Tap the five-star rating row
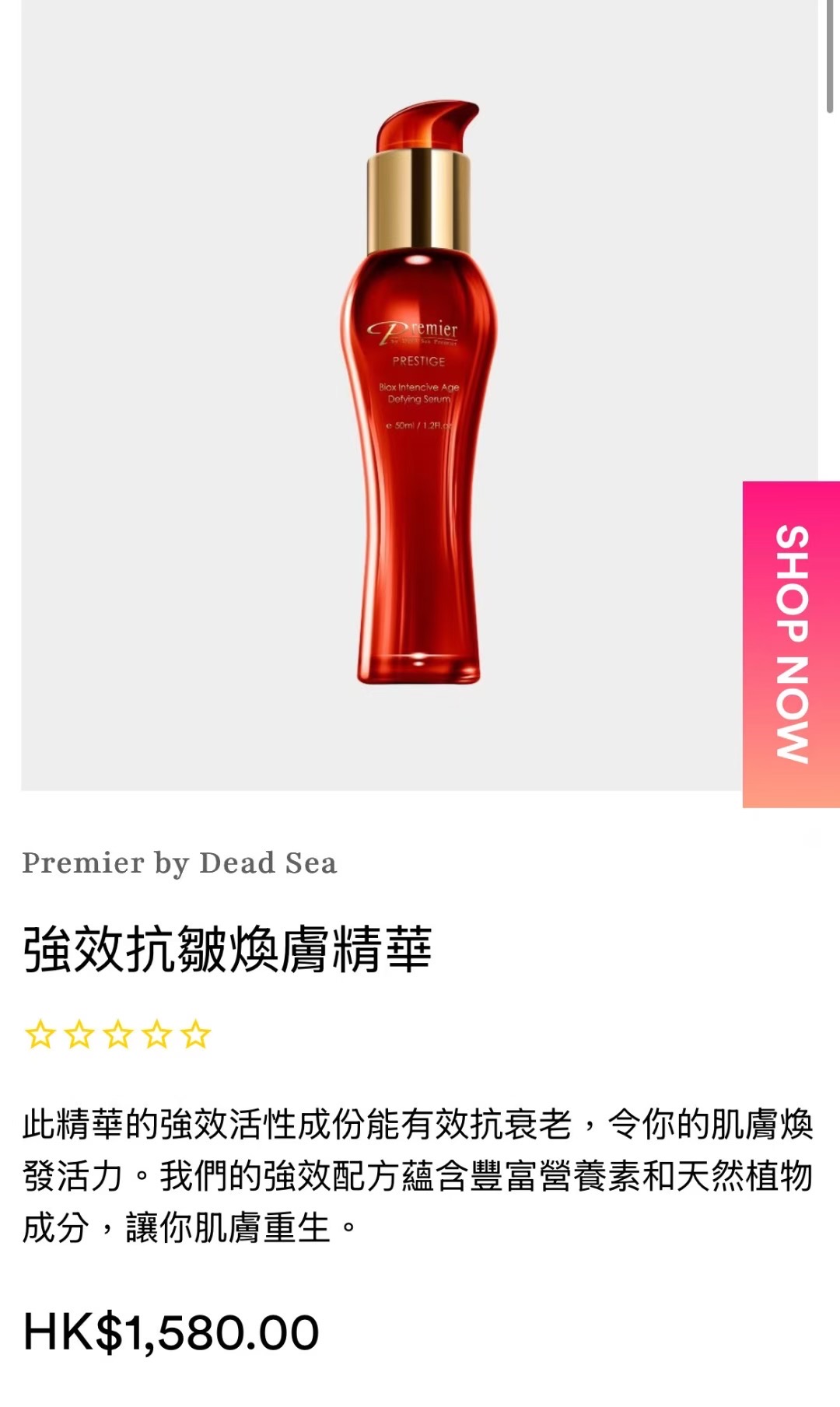 point(117,1035)
